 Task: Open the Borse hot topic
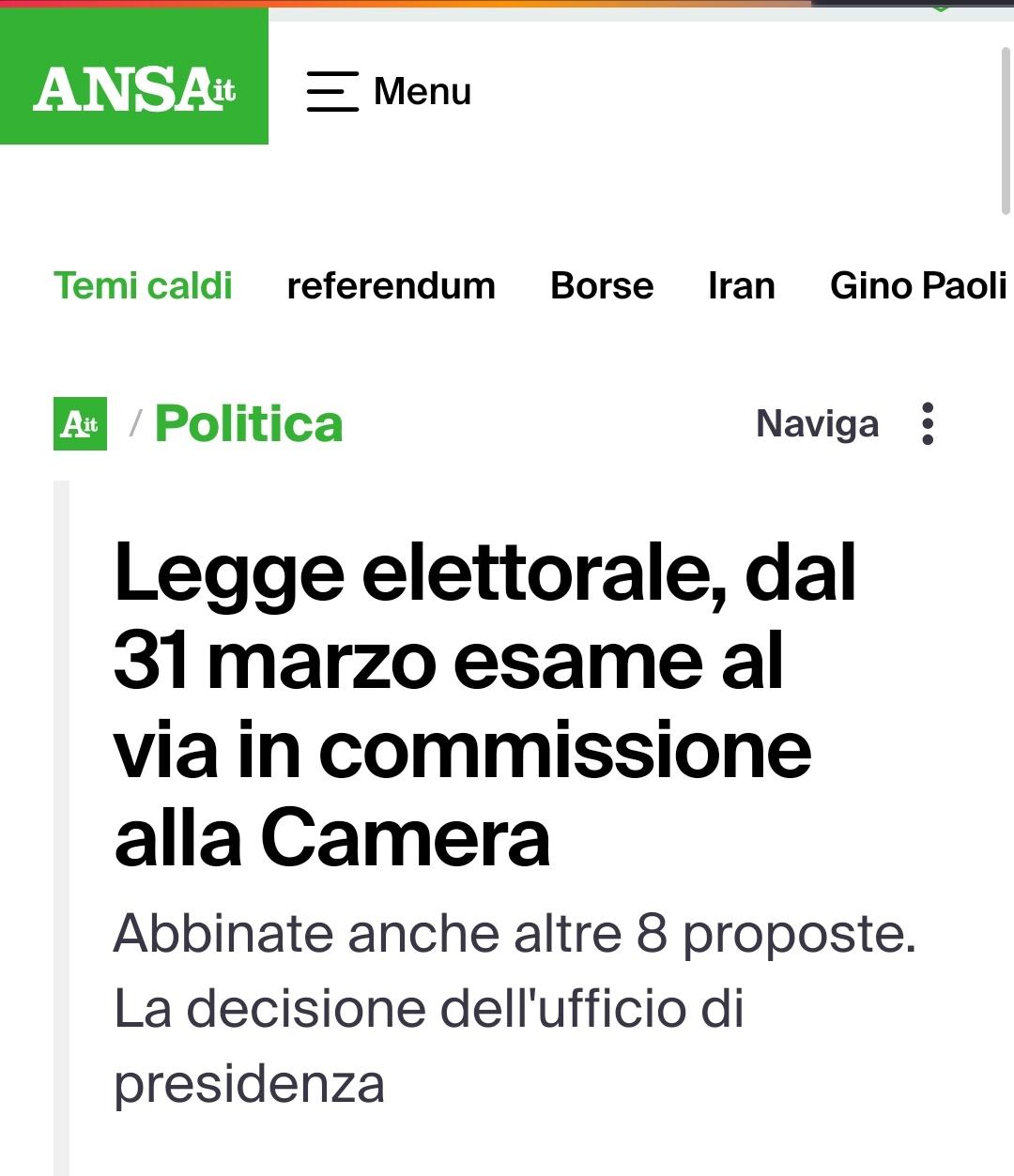pos(602,285)
